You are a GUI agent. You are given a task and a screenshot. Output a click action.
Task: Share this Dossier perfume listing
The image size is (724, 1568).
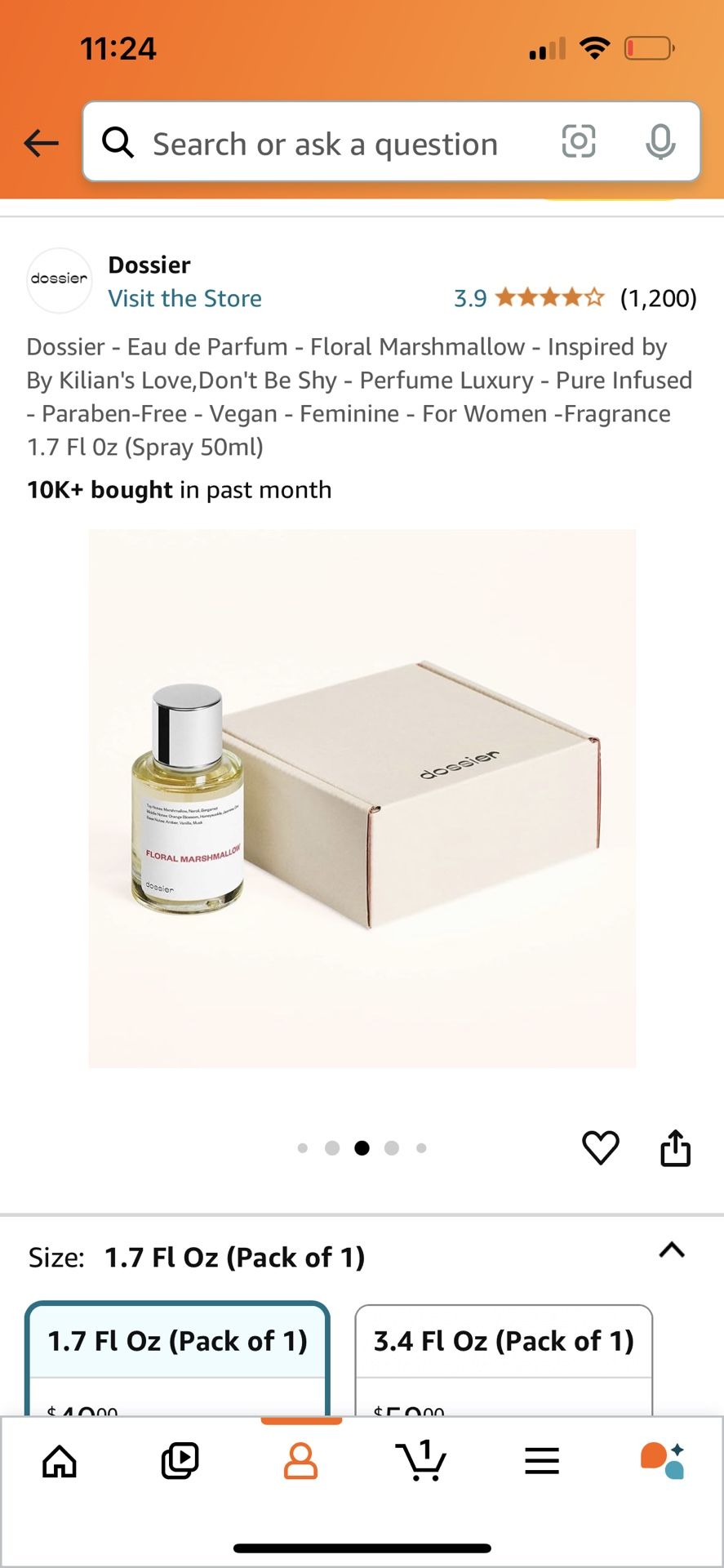coord(675,1147)
